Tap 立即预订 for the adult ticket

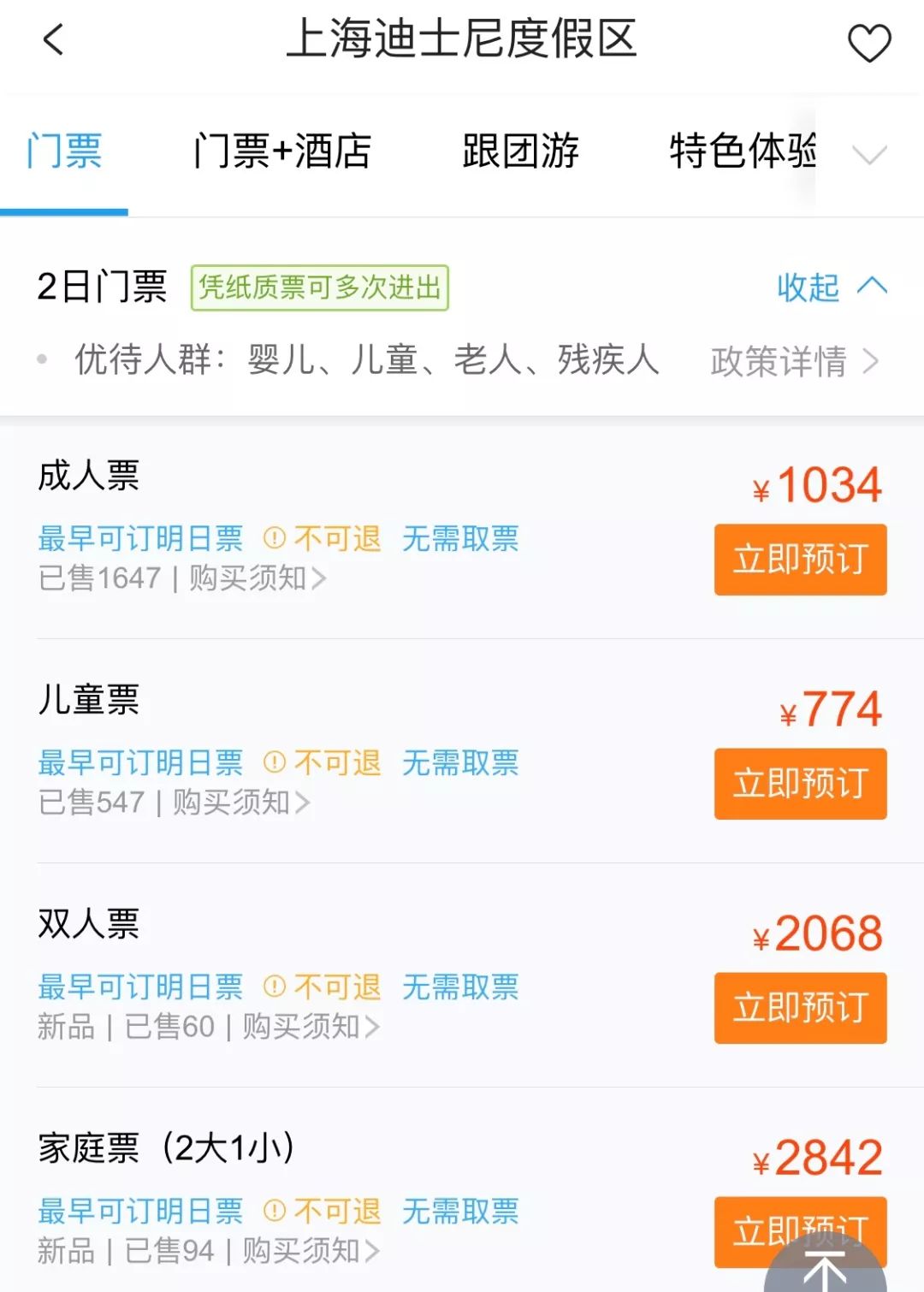799,560
